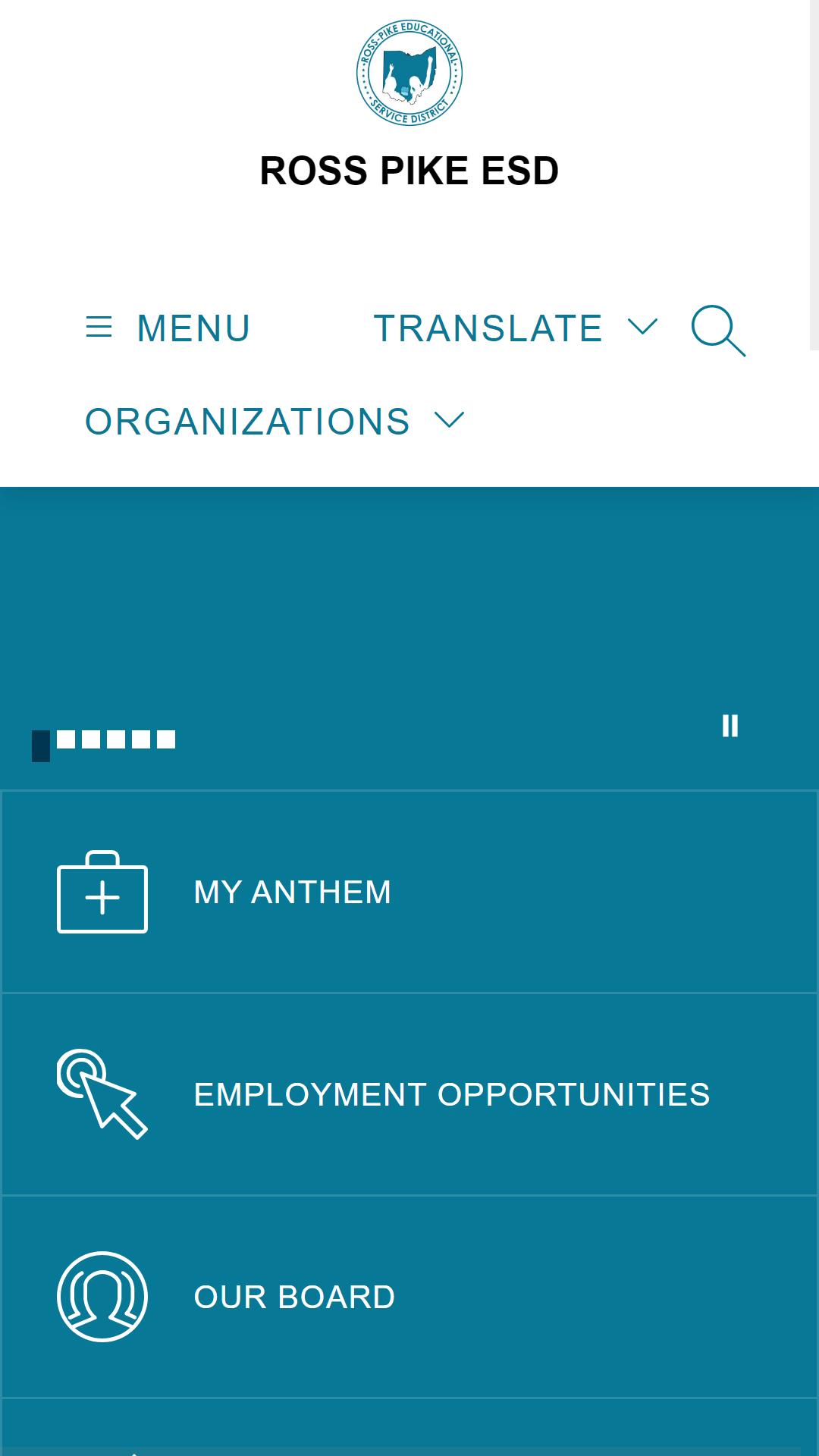
Task: Pause the slideshow
Action: tap(730, 726)
